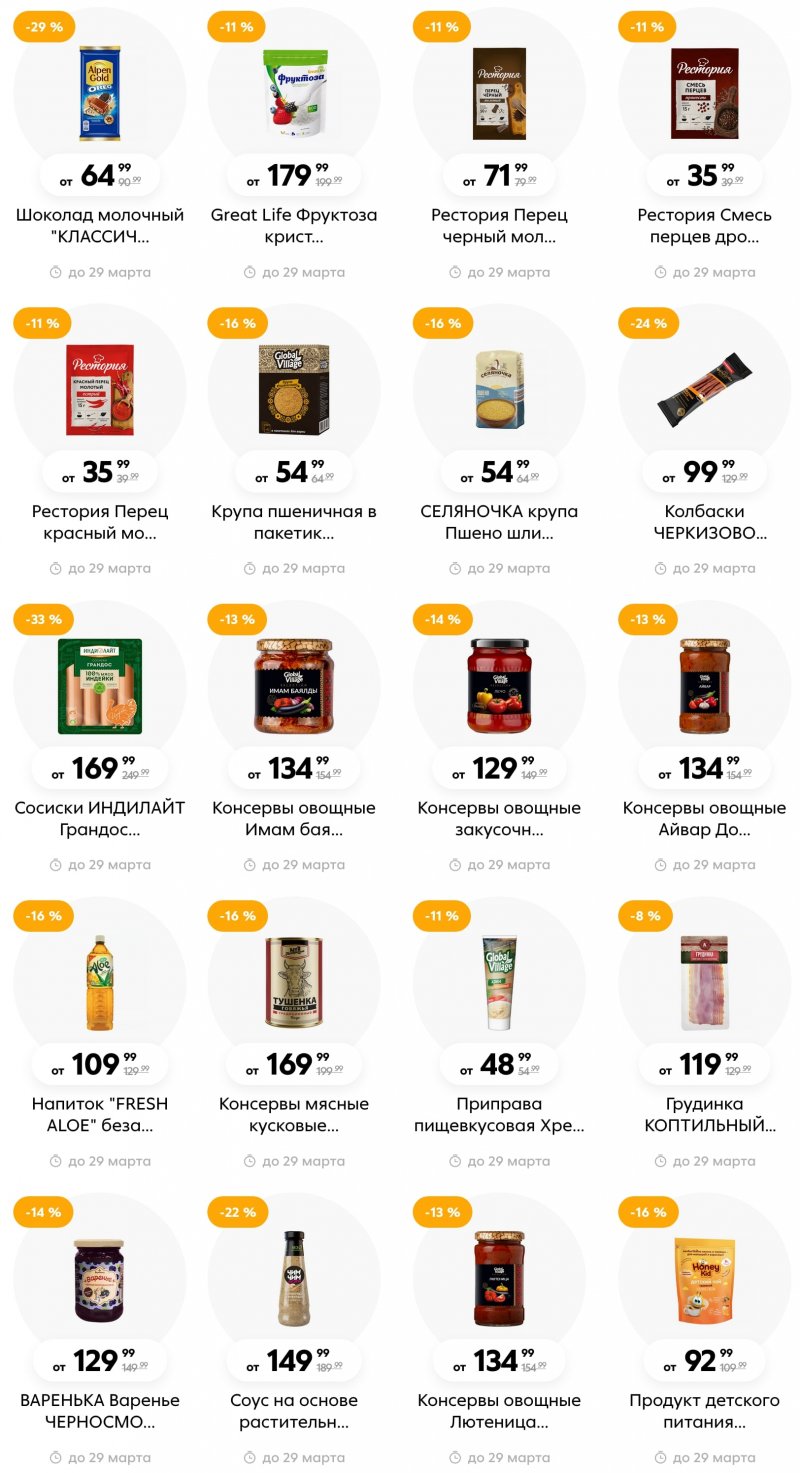This screenshot has height=1473, width=800.
Task: Open the Соус на основе растительн card
Action: click(294, 1278)
